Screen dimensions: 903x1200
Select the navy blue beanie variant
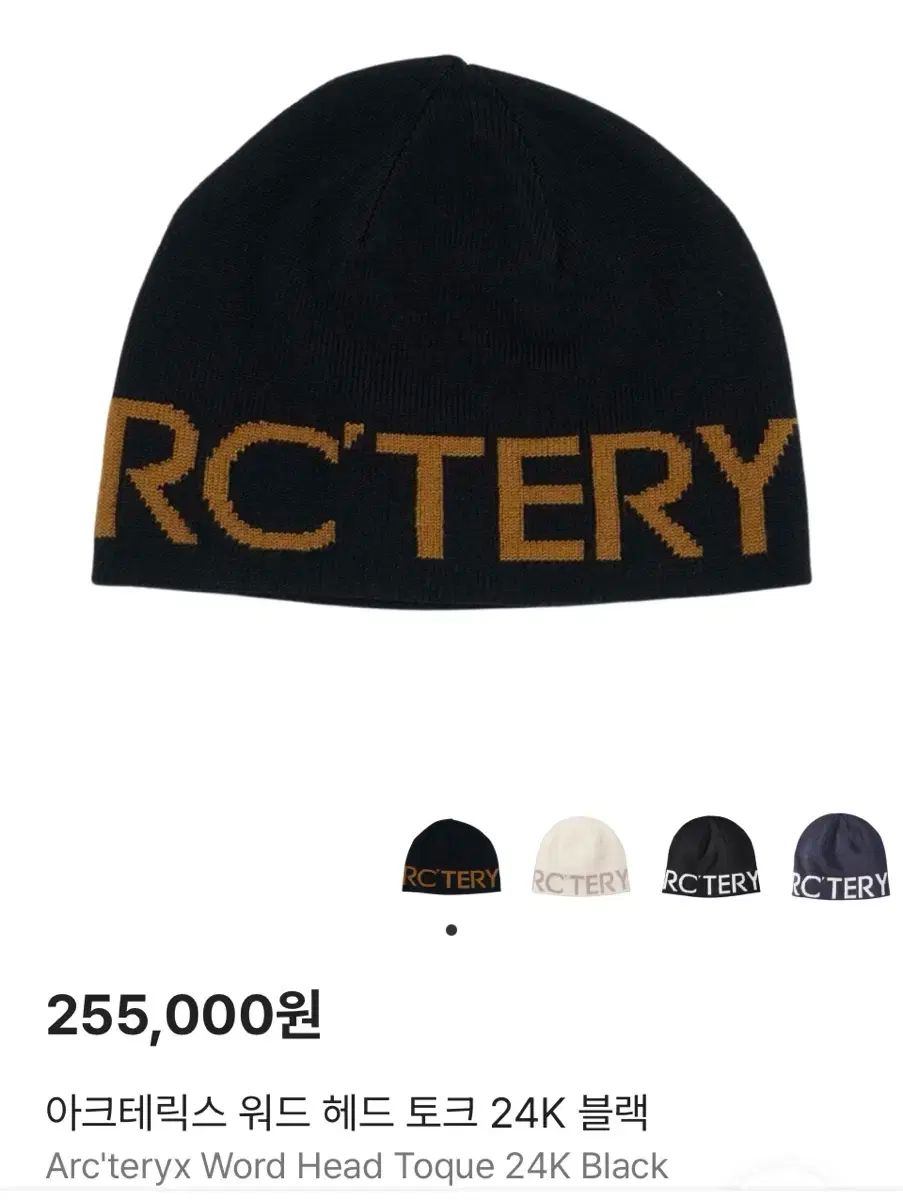coord(840,856)
